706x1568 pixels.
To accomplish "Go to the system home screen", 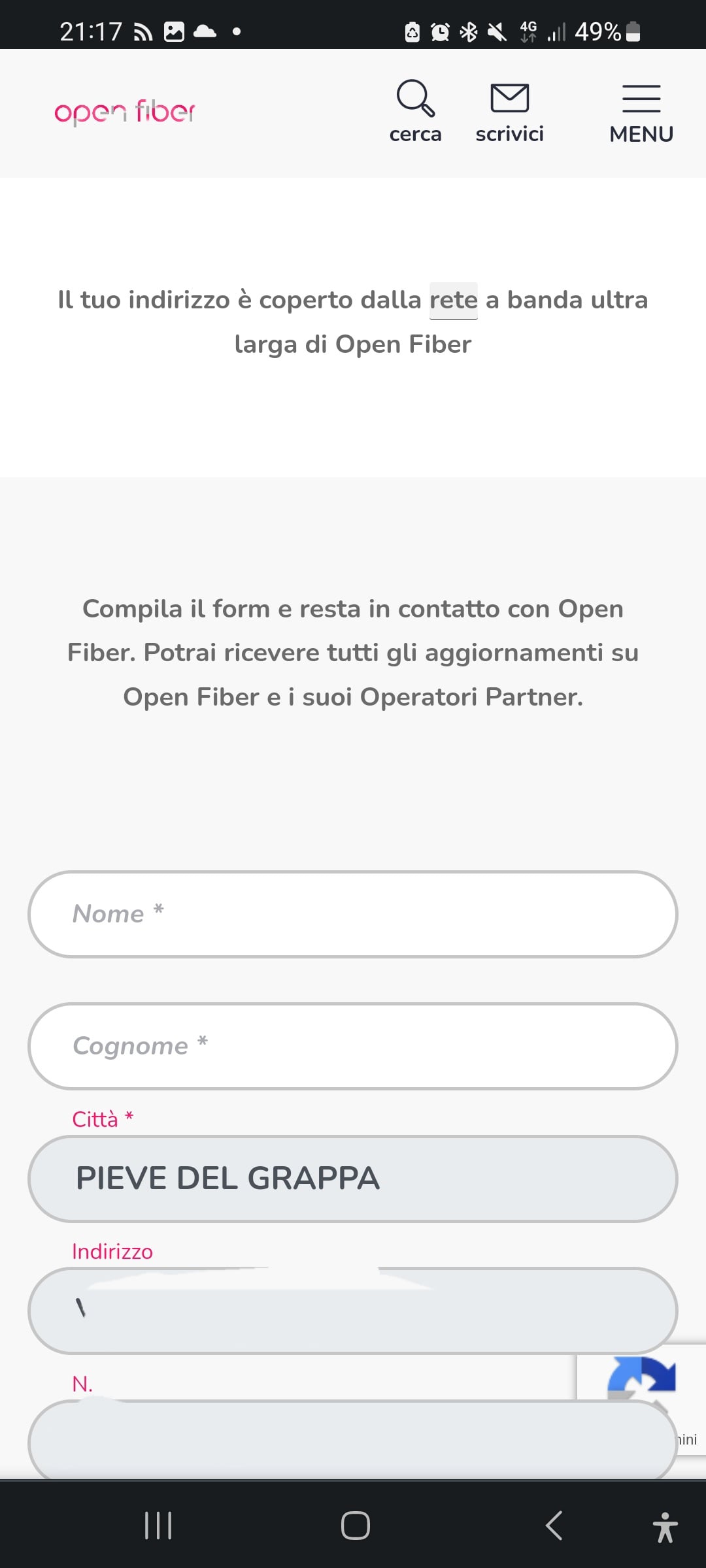I will click(355, 1526).
